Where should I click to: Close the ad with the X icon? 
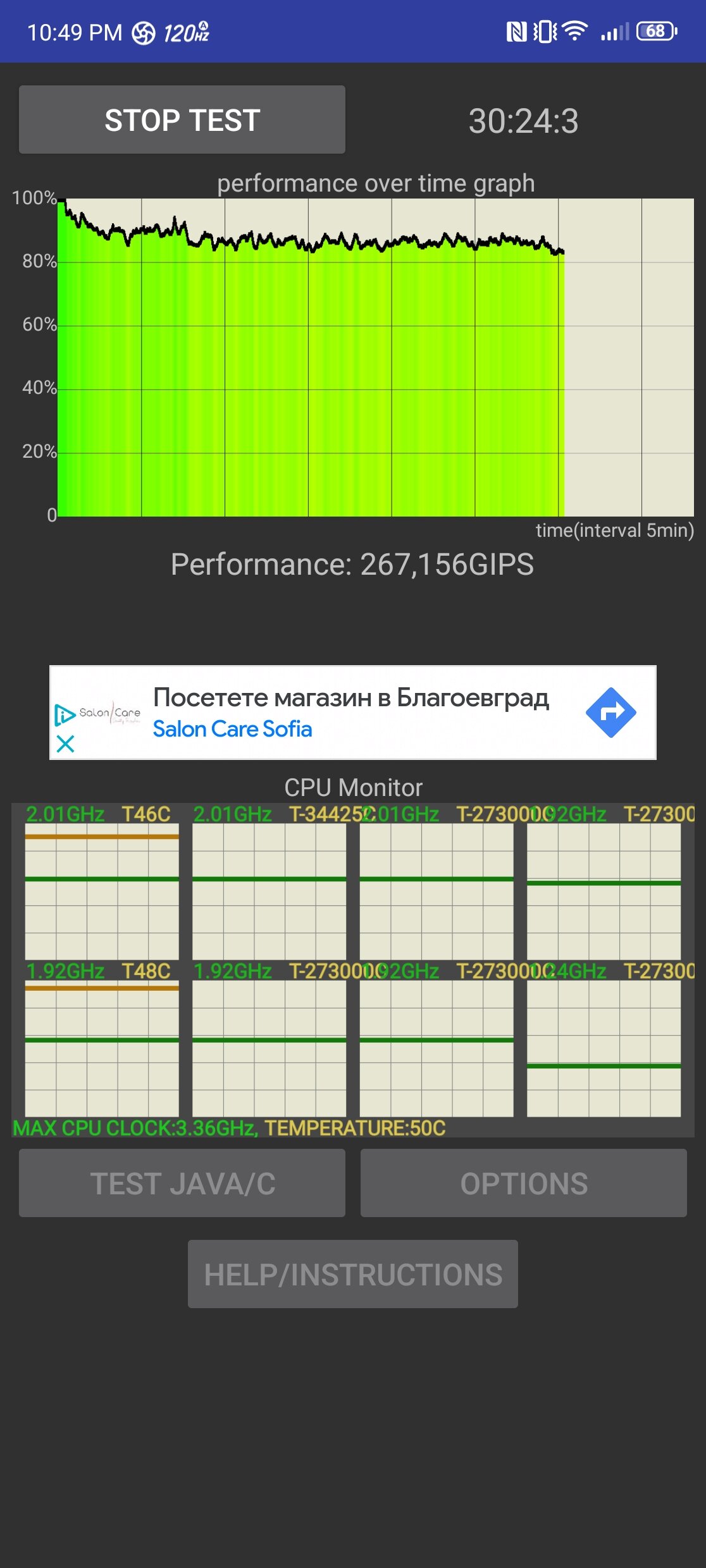tap(65, 744)
